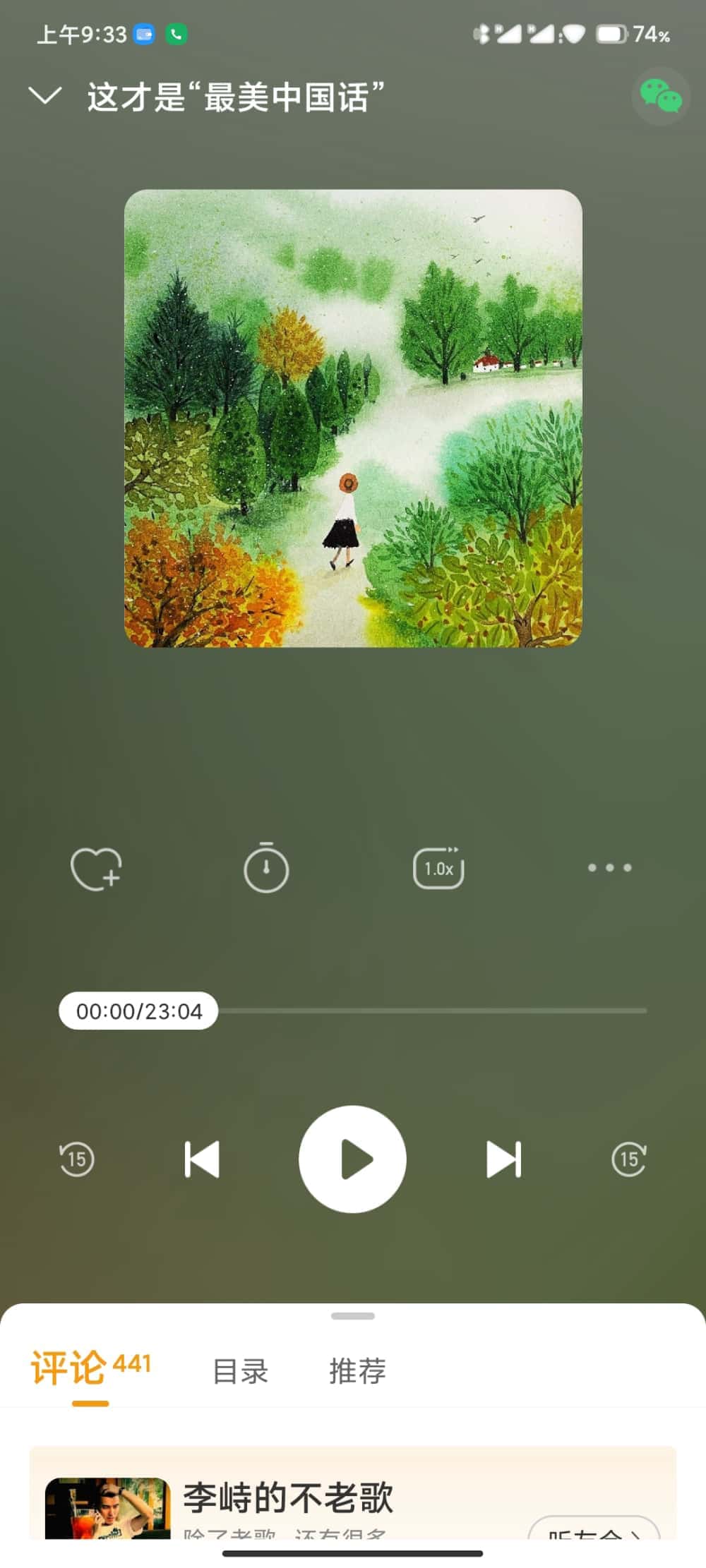Tap the album cover artwork

[x=353, y=418]
